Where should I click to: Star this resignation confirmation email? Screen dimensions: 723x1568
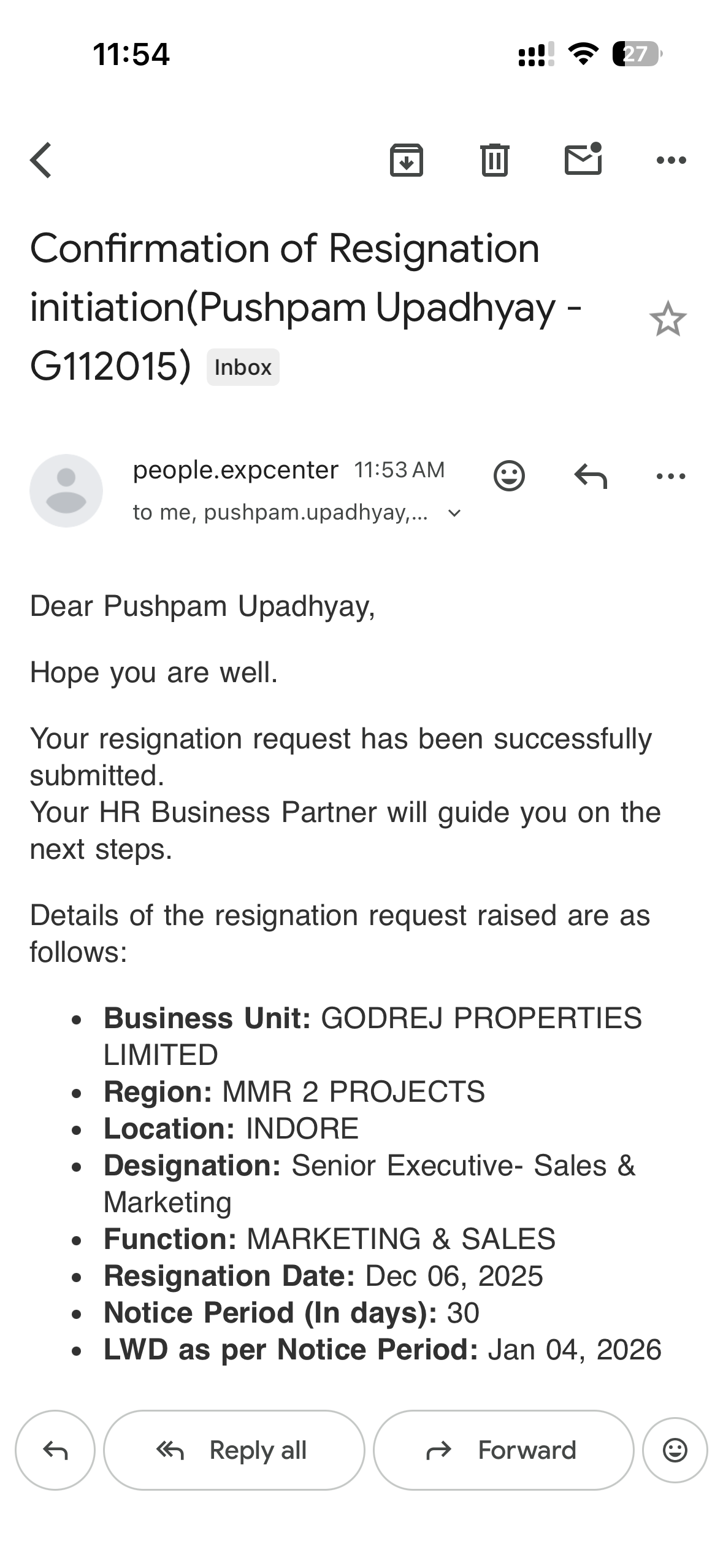(667, 320)
